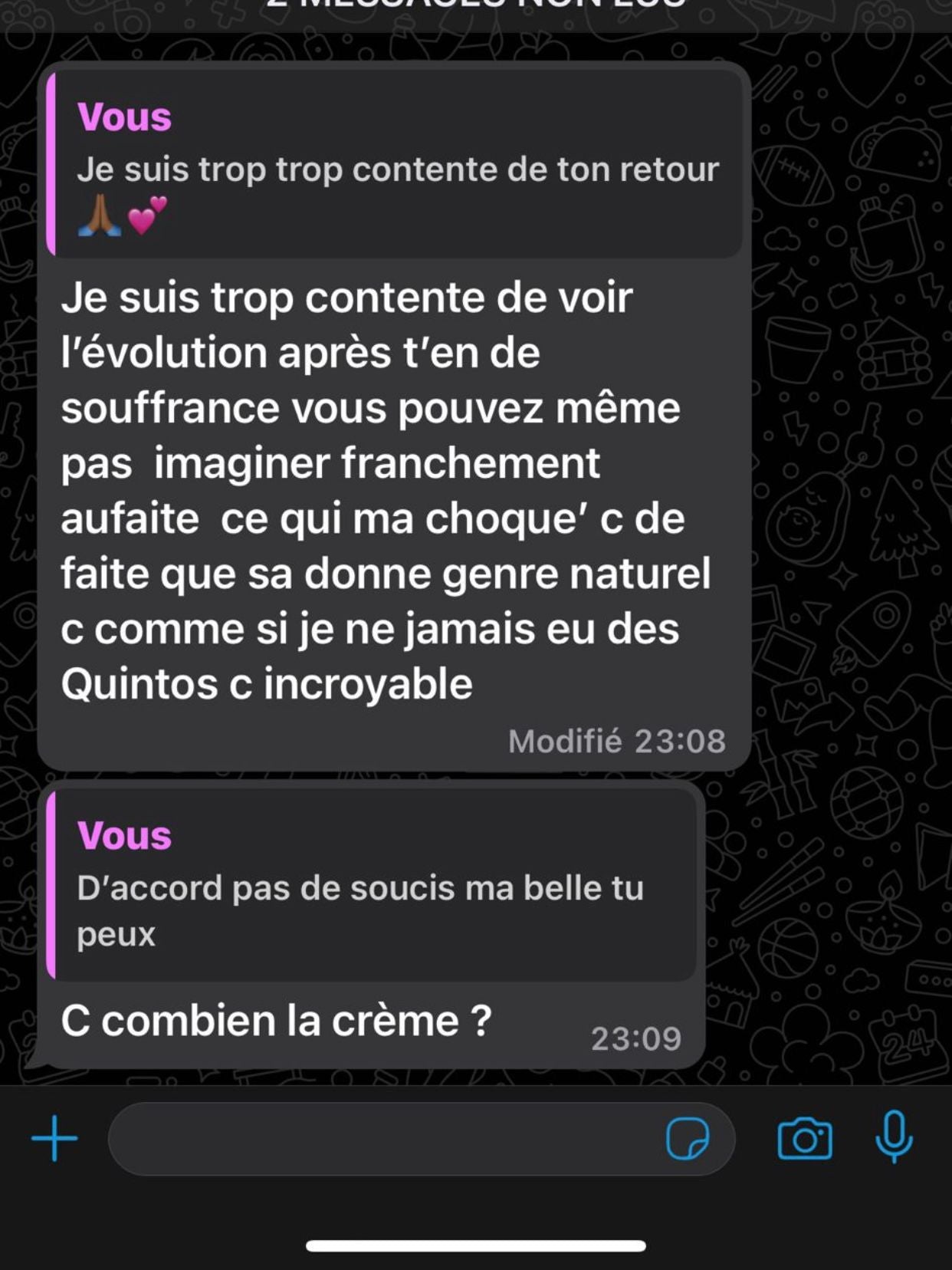952x1270 pixels.
Task: Open the attachment plus menu
Action: 54,1138
